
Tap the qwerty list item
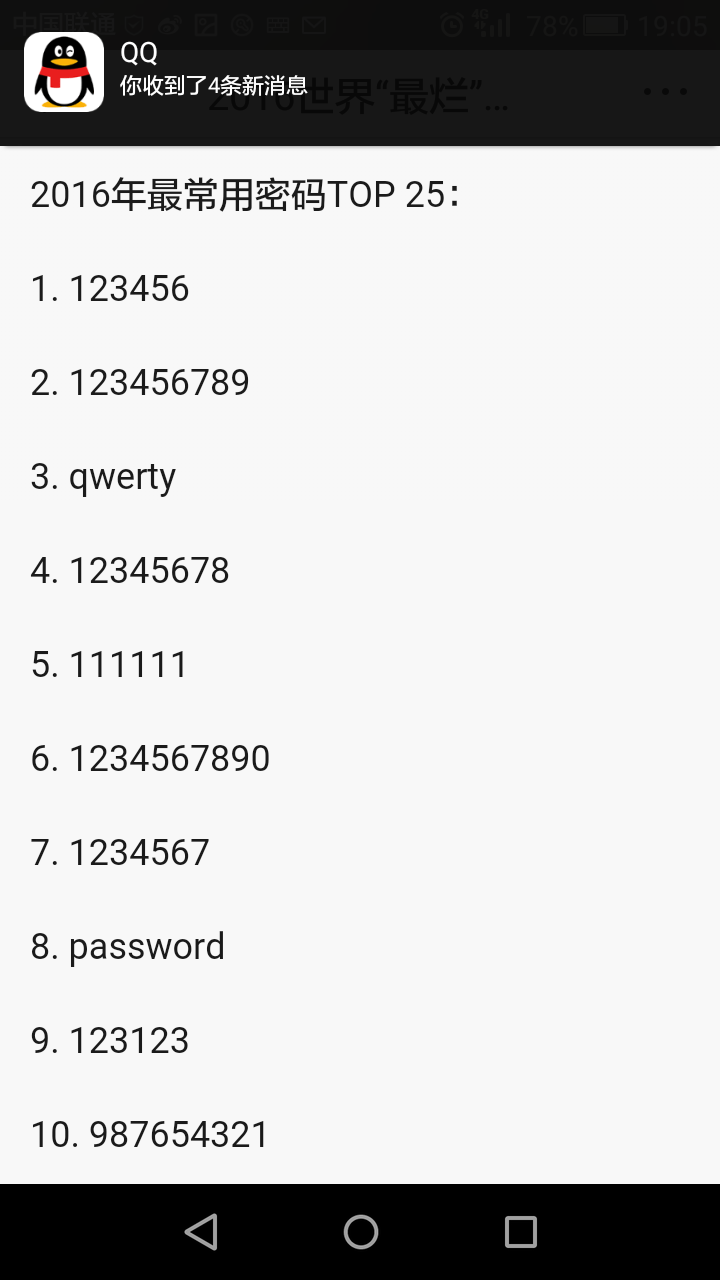103,476
